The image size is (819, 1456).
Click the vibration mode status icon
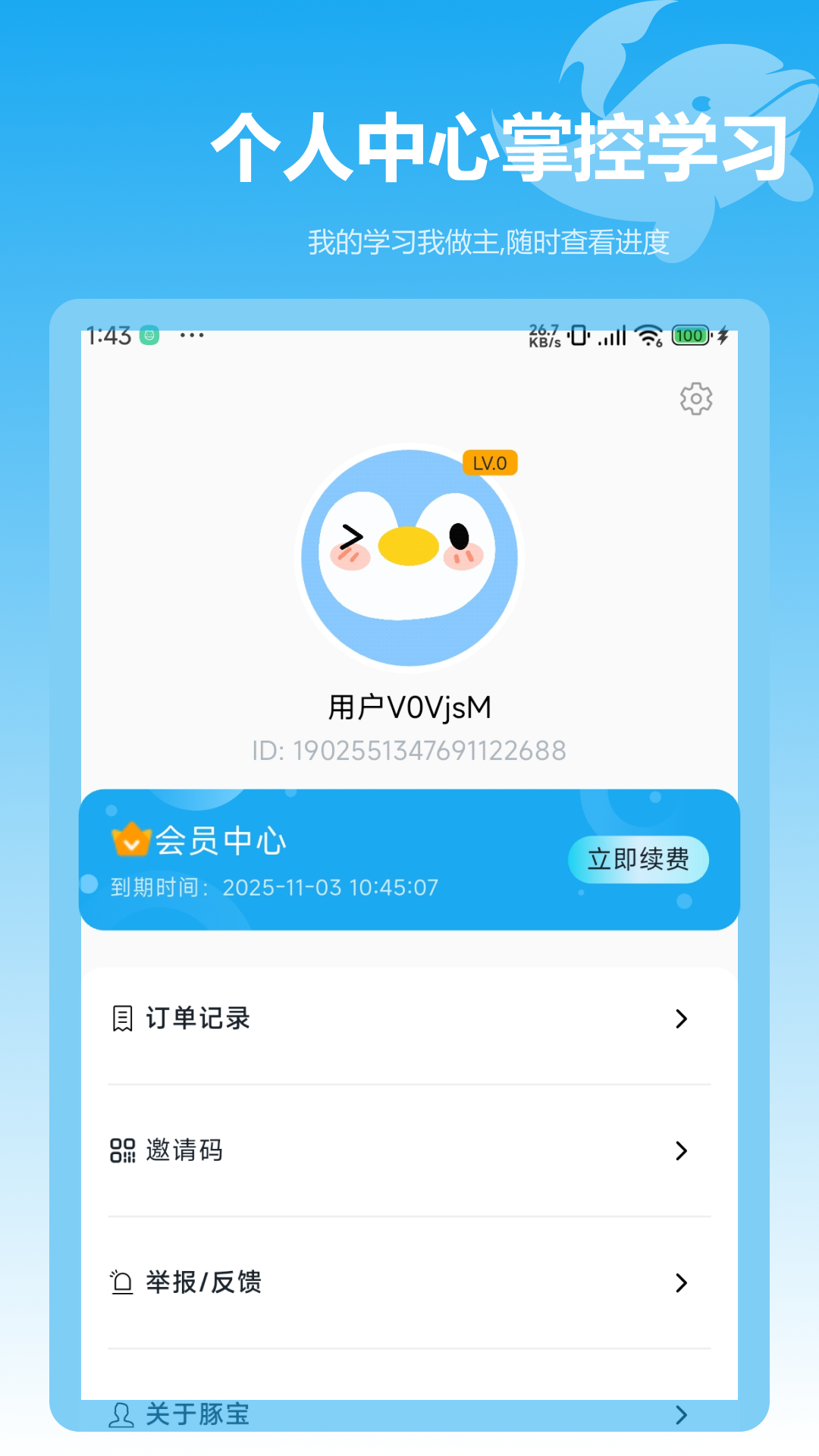(x=577, y=334)
